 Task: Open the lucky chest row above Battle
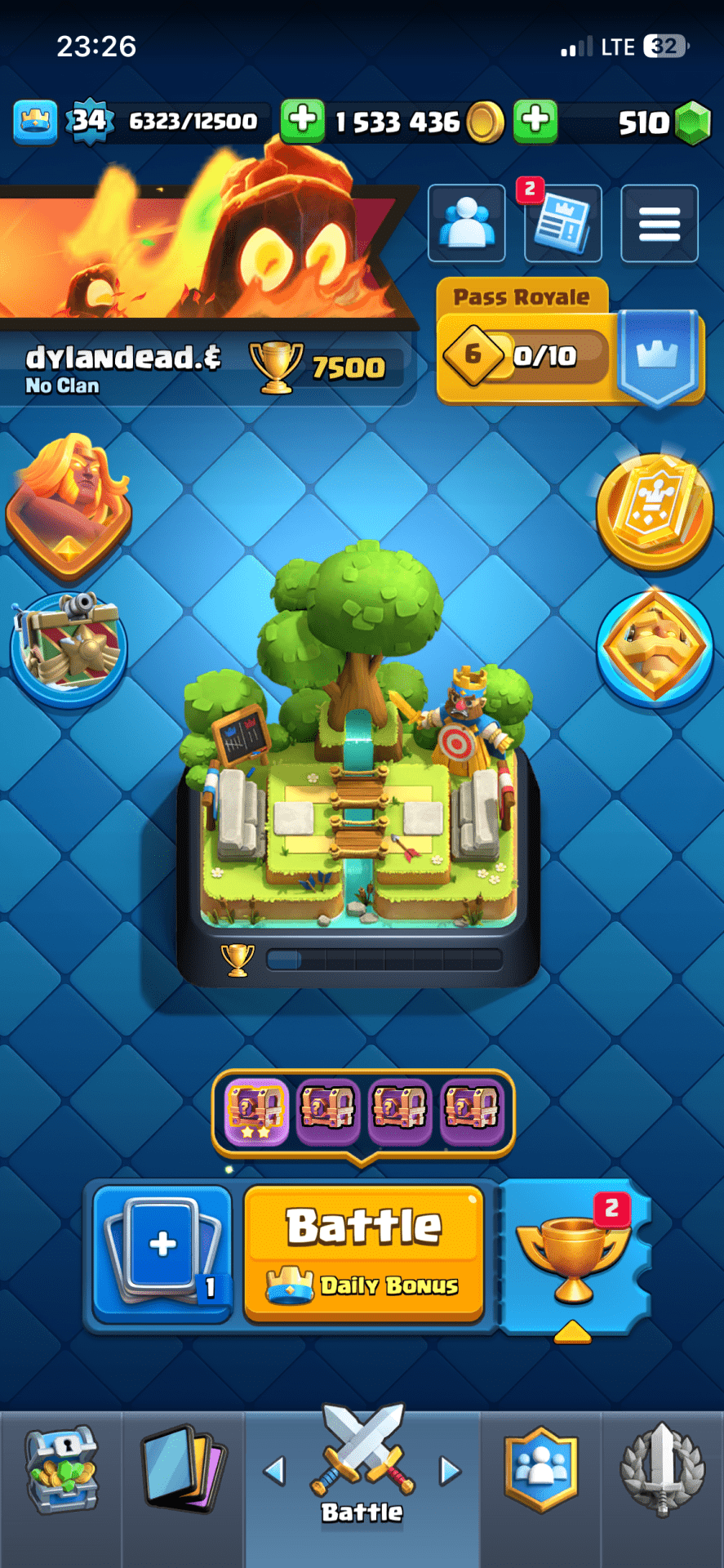point(363,1109)
